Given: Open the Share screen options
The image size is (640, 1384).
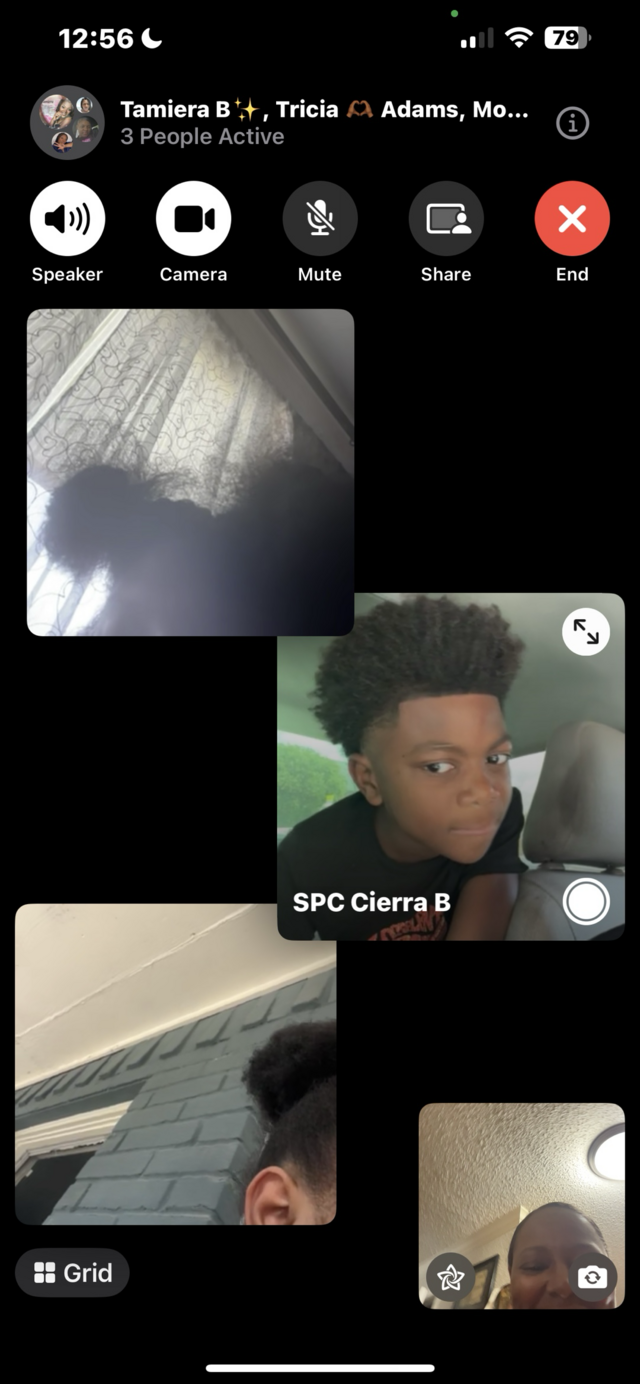Looking at the screenshot, I should [446, 219].
